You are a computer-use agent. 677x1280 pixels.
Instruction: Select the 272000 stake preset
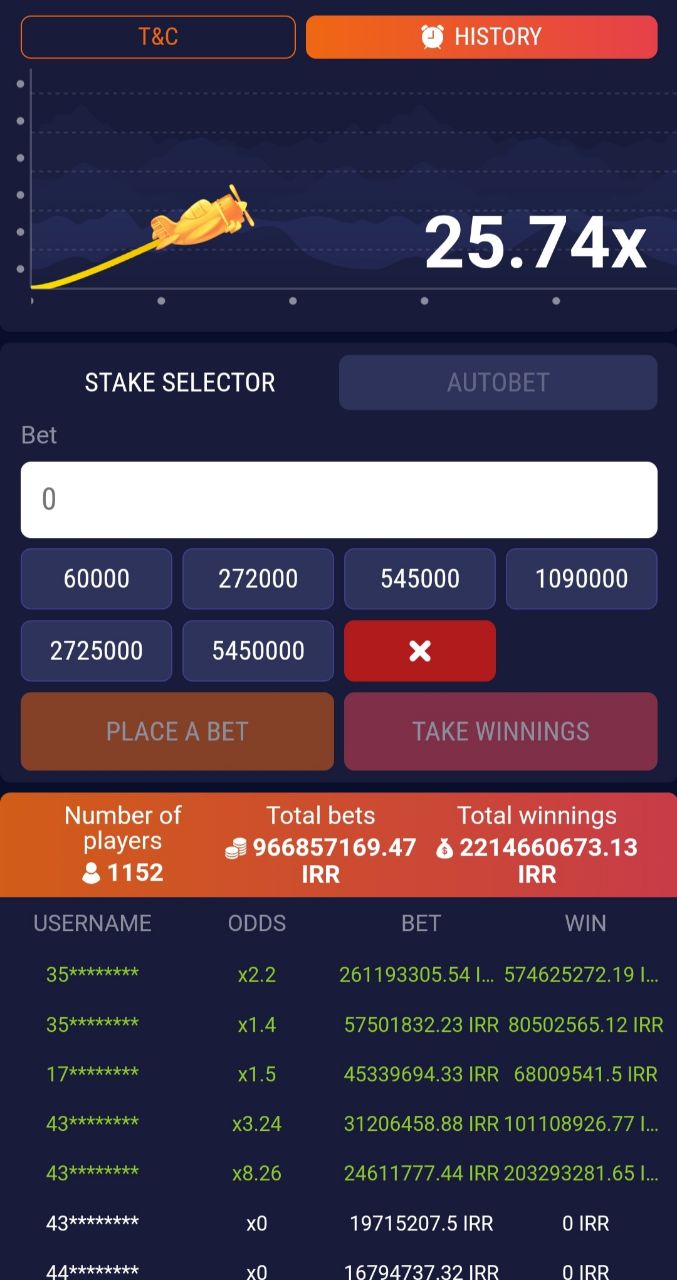pos(258,579)
